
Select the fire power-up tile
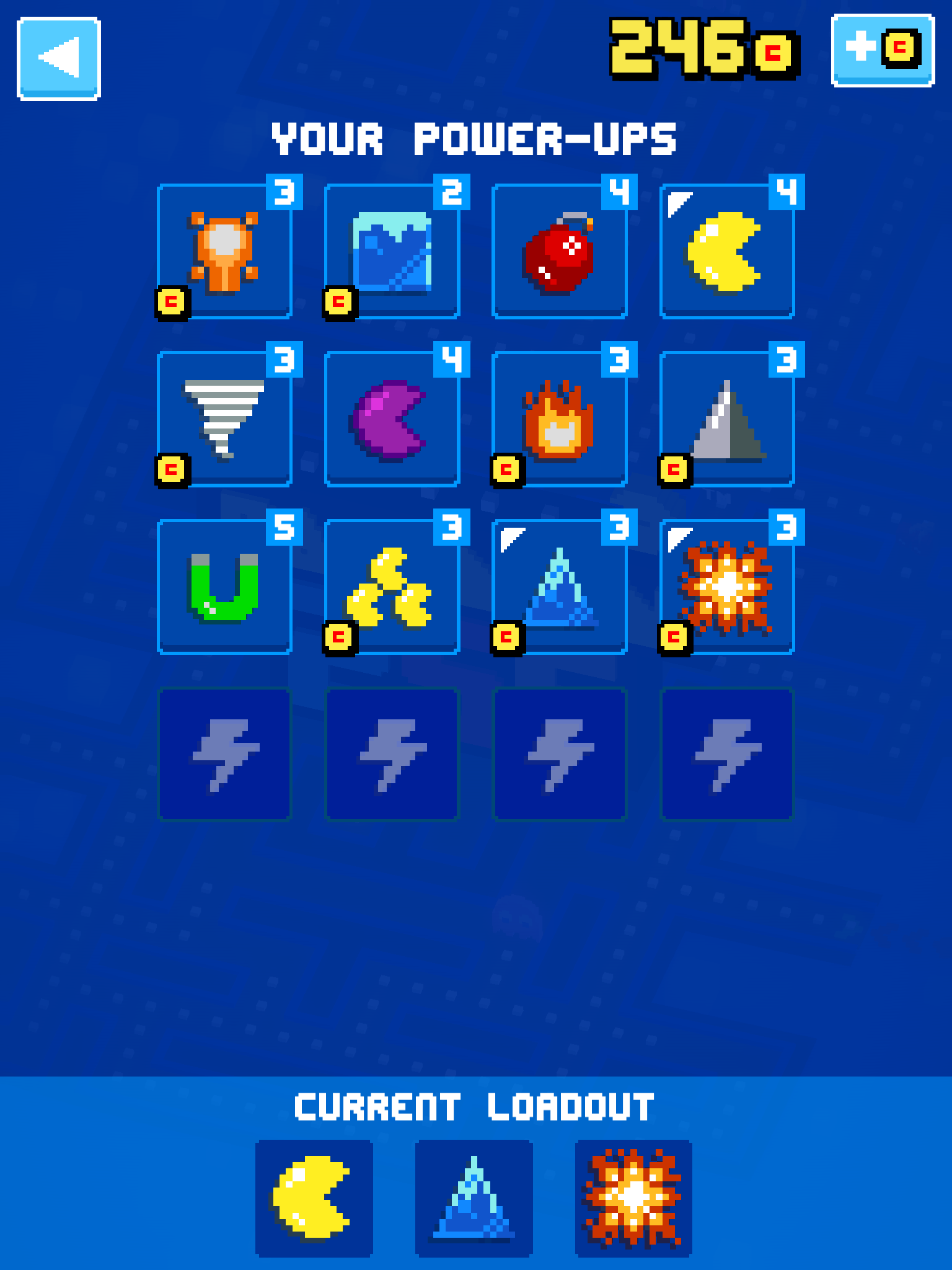click(x=559, y=419)
